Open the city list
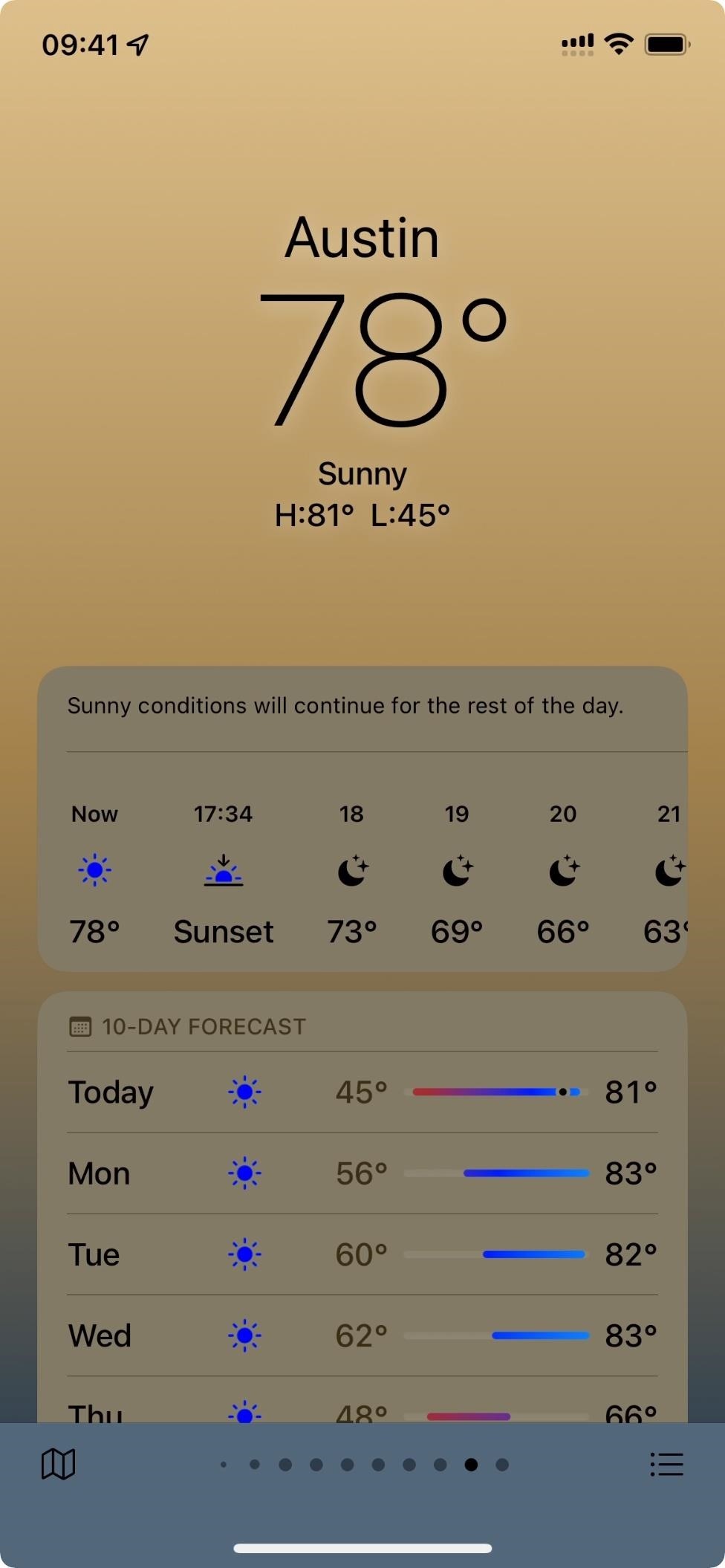Screen dimensions: 725x1568 [666, 1464]
